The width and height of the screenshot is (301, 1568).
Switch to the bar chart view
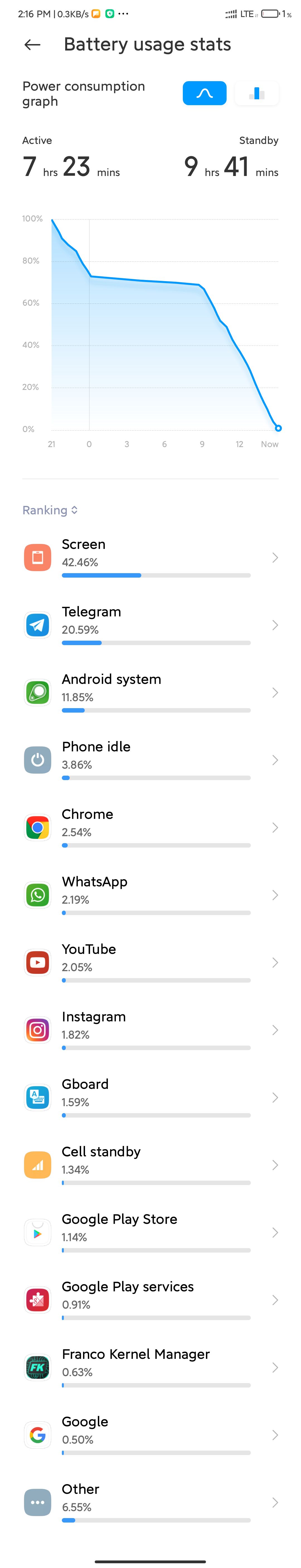pos(257,93)
